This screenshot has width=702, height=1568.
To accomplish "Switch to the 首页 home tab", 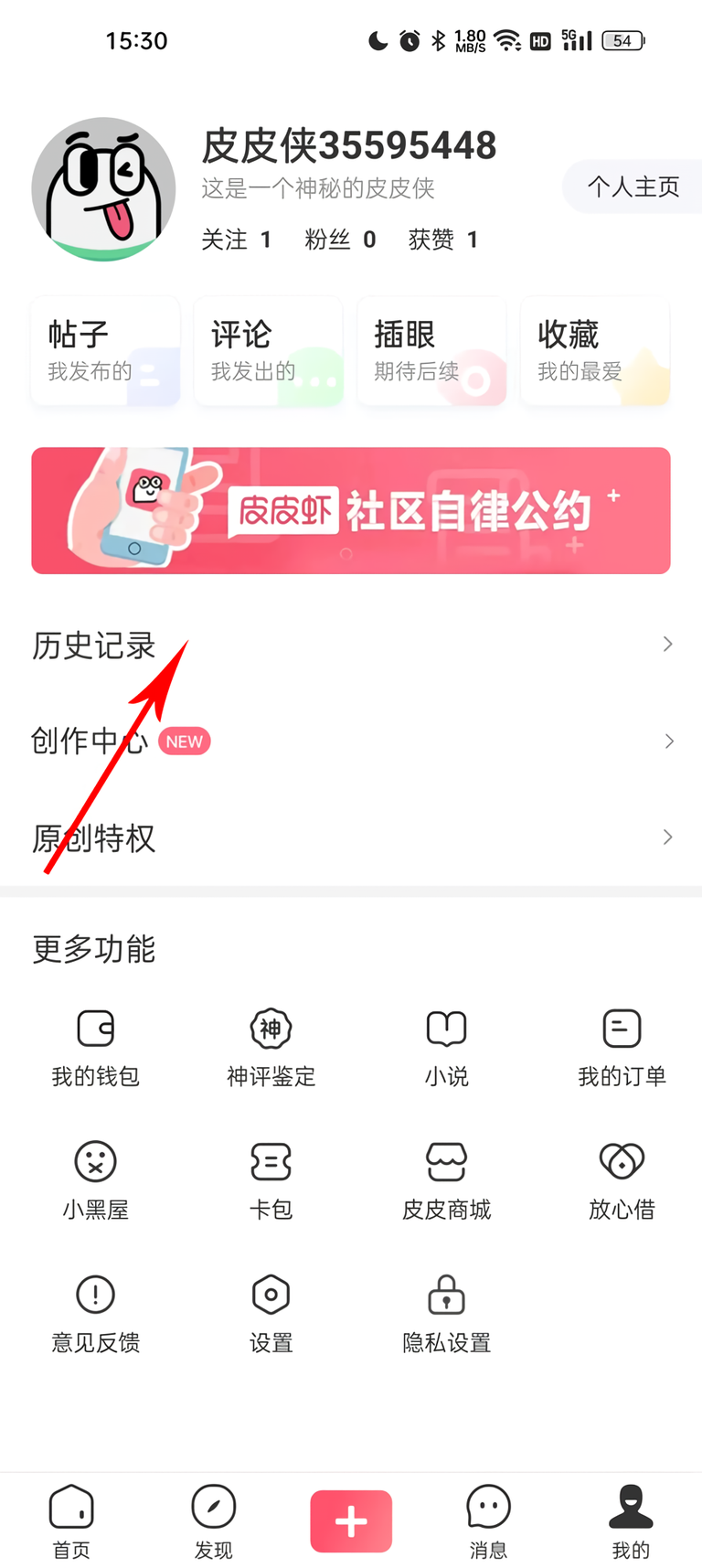I will coord(71,1520).
